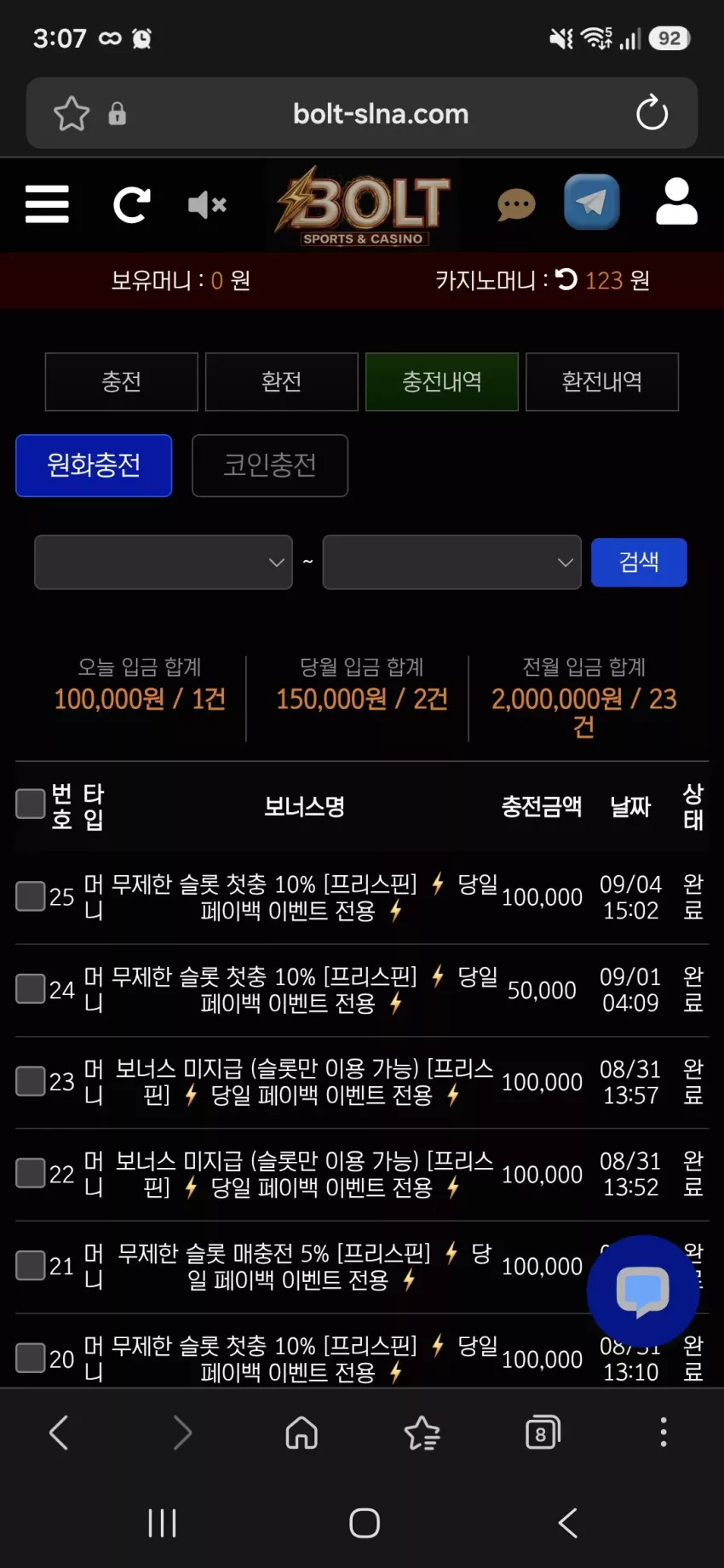Image resolution: width=724 pixels, height=1568 pixels.
Task: Switch to the 환전 tab
Action: (282, 381)
